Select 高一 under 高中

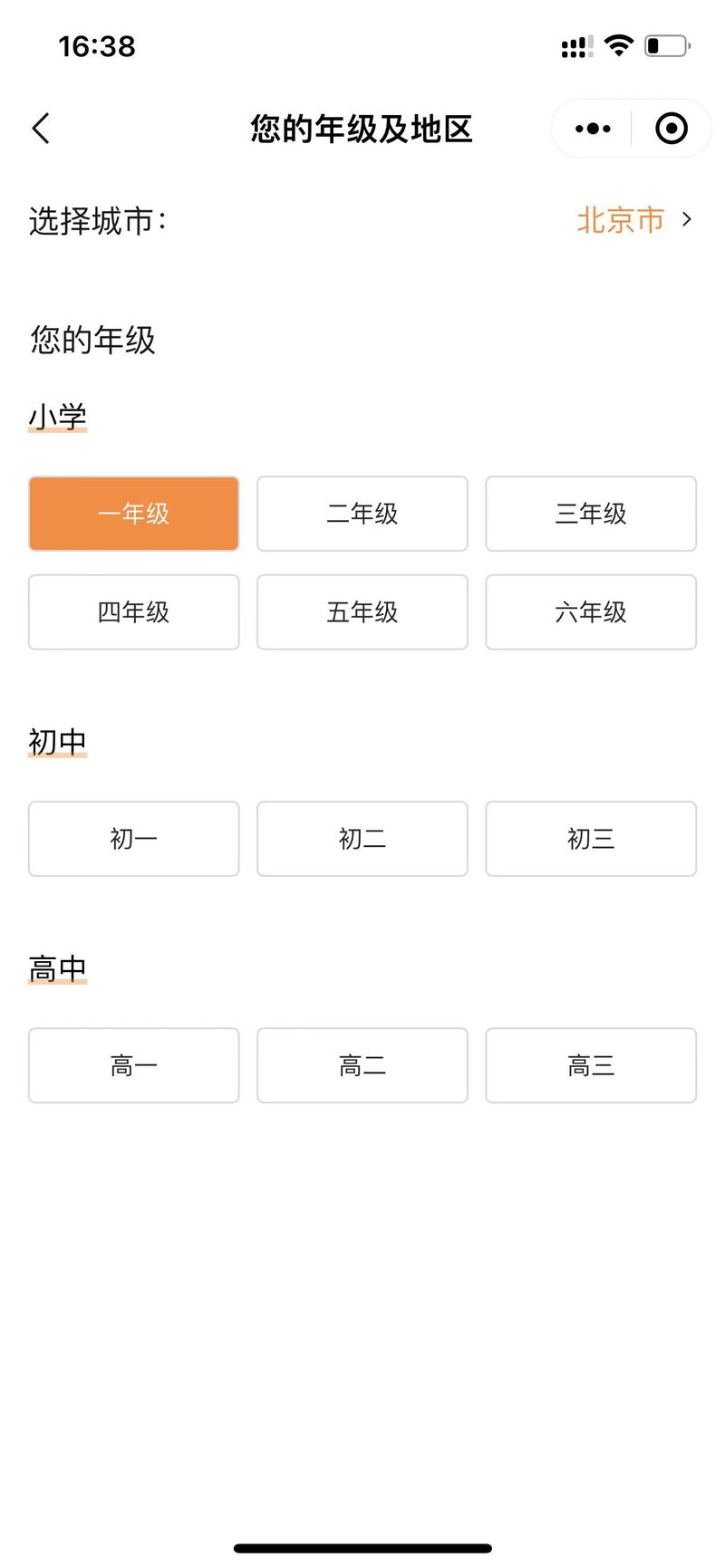point(134,1065)
